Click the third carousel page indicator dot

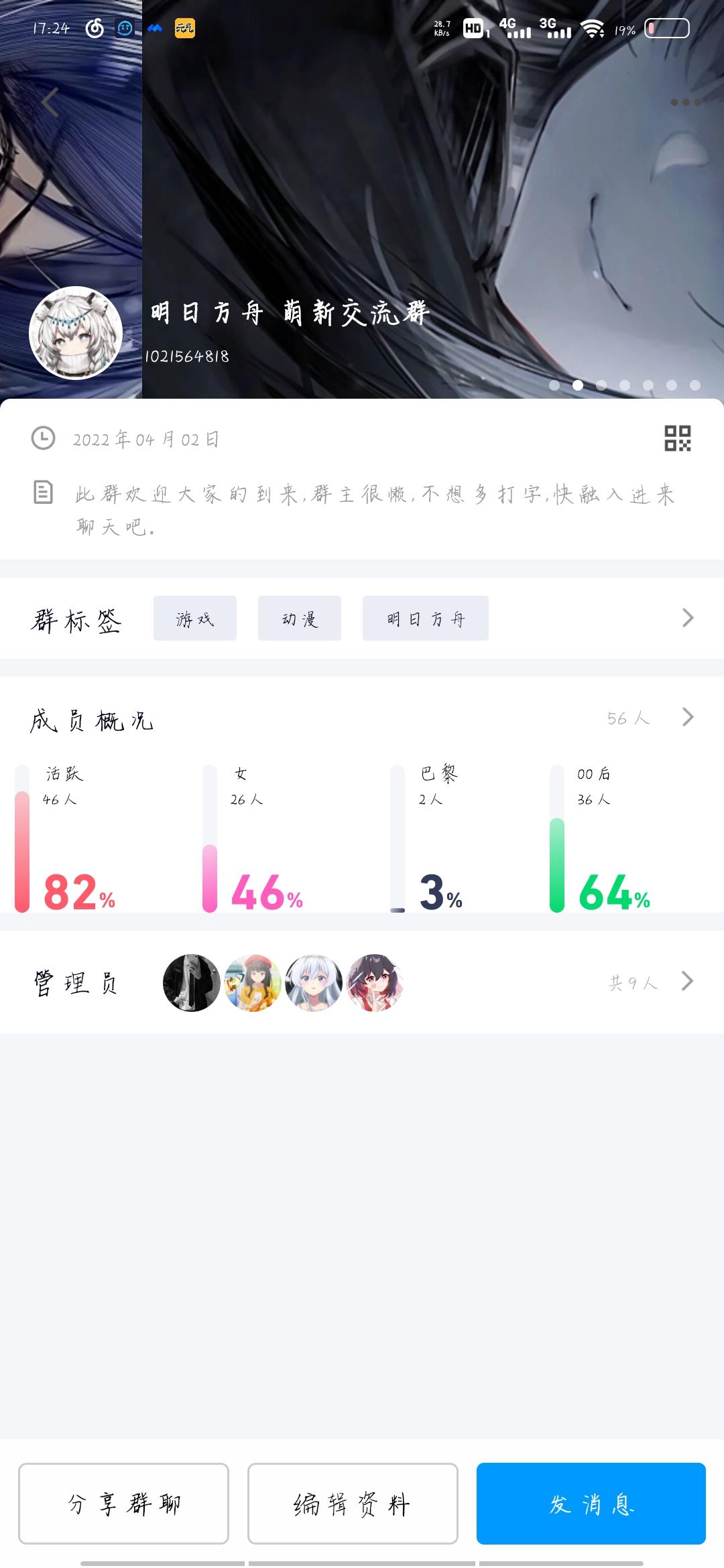point(600,385)
